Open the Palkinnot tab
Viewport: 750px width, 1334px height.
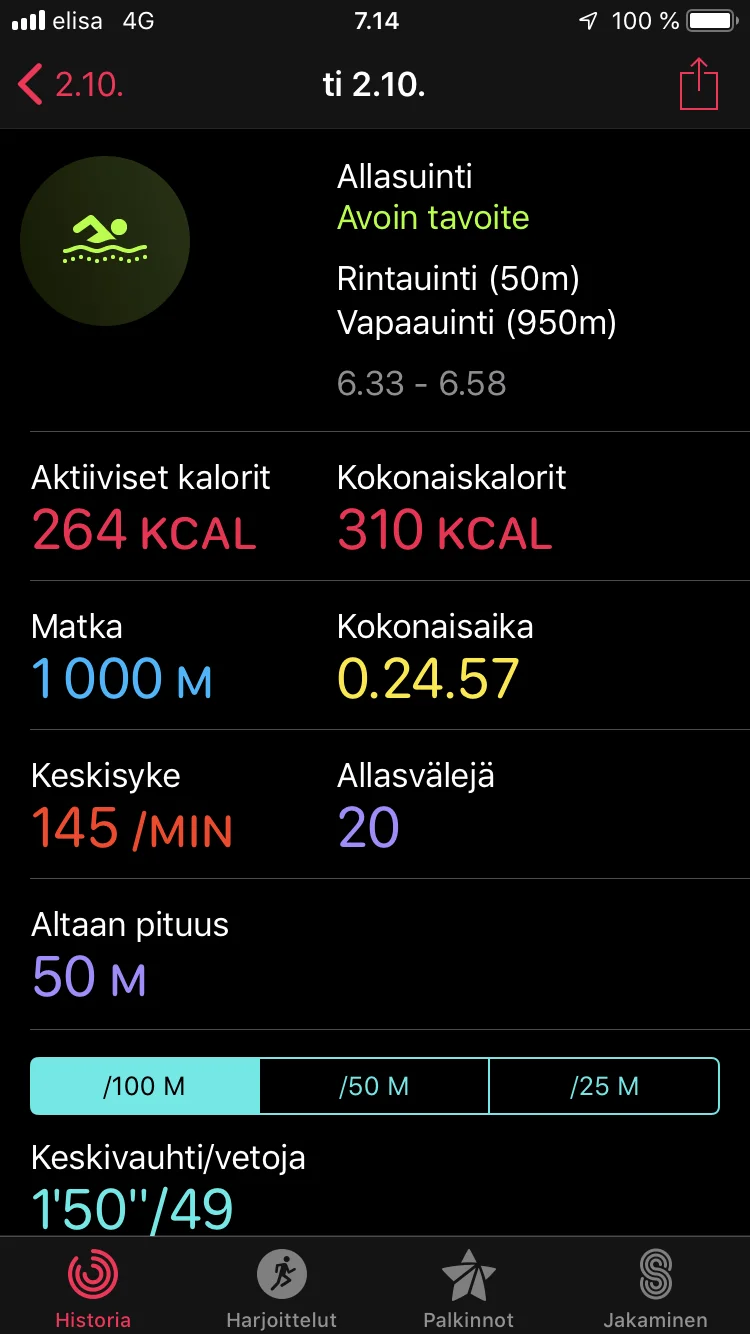point(469,1288)
